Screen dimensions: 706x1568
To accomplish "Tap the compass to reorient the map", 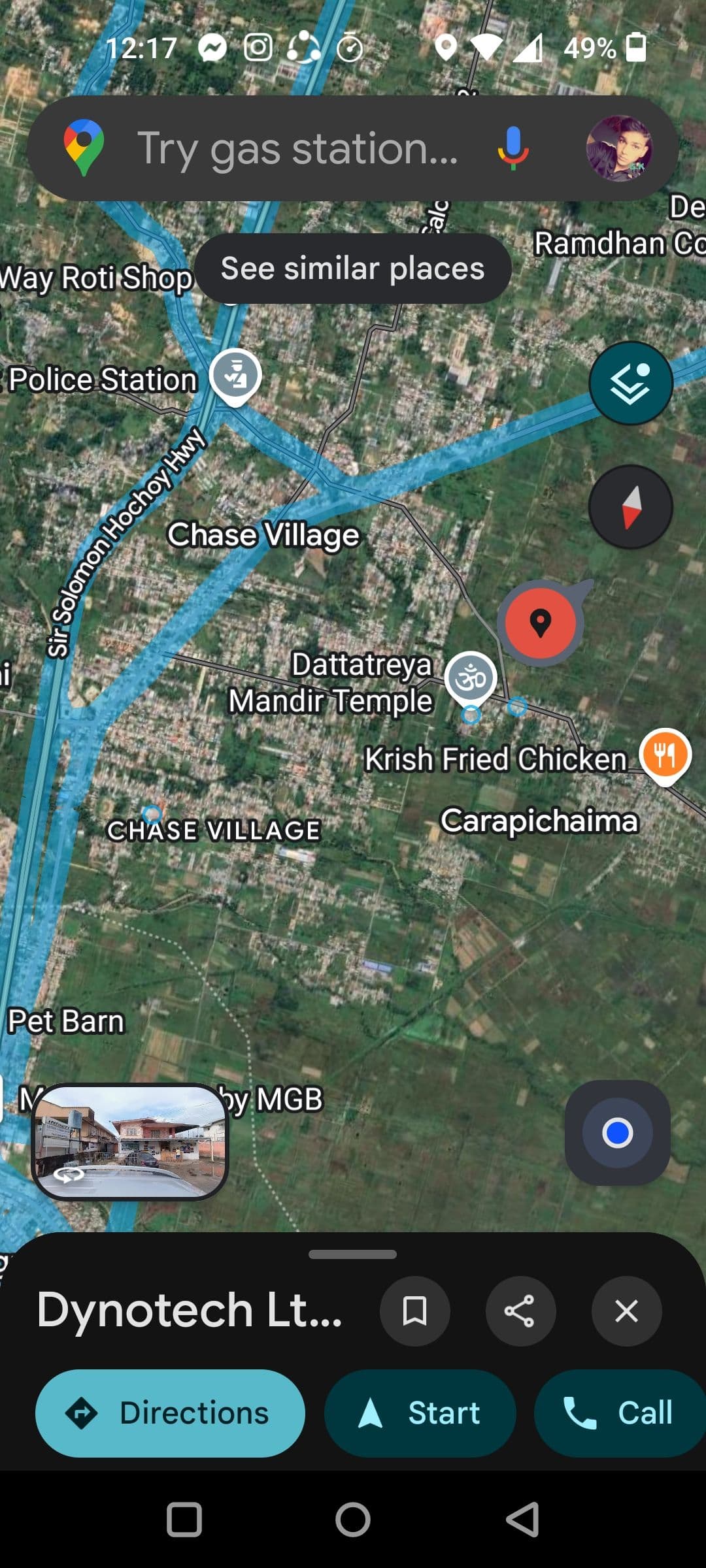I will [631, 507].
